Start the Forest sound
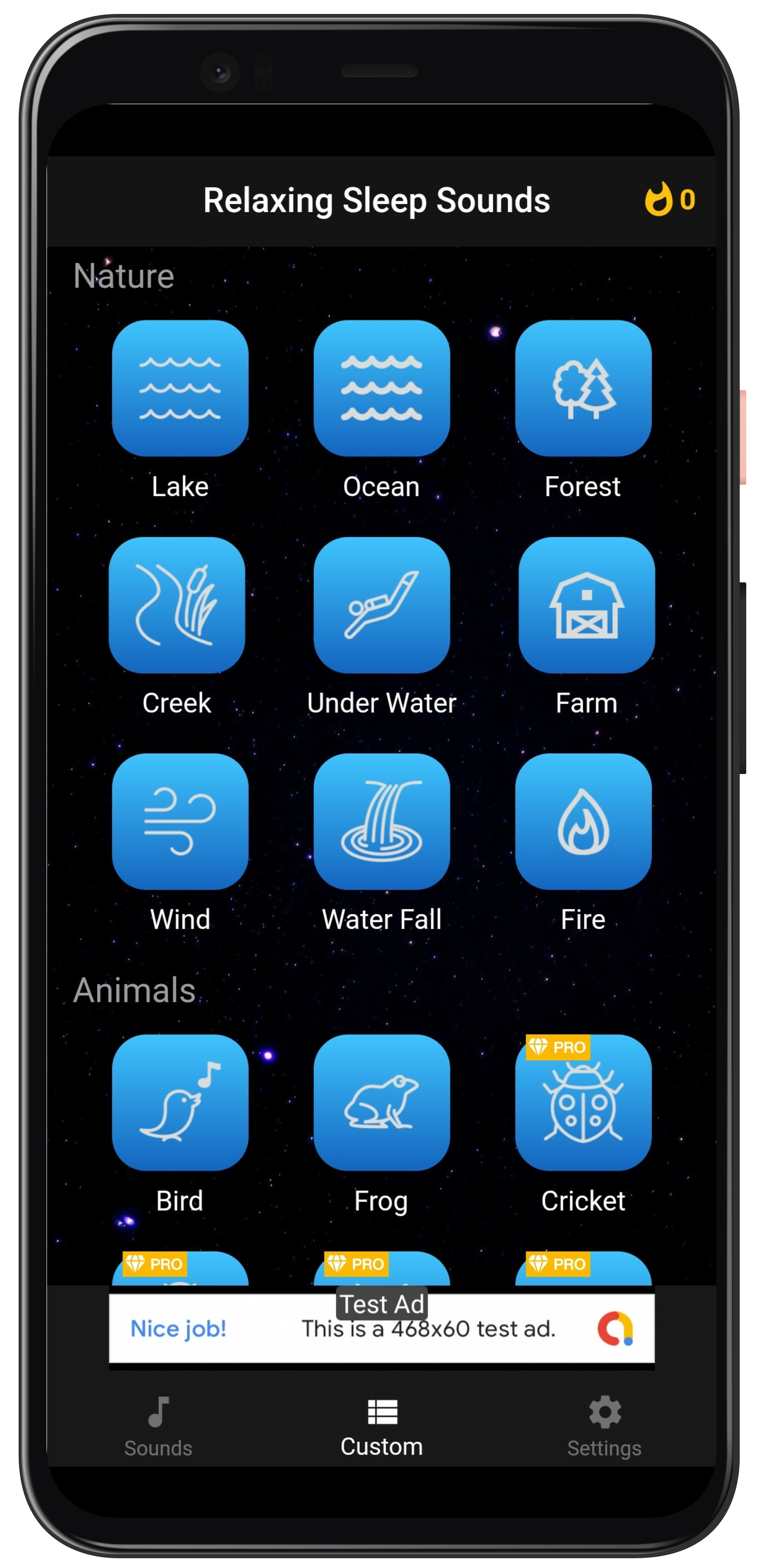Viewport: 763px width, 1568px height. 583,388
